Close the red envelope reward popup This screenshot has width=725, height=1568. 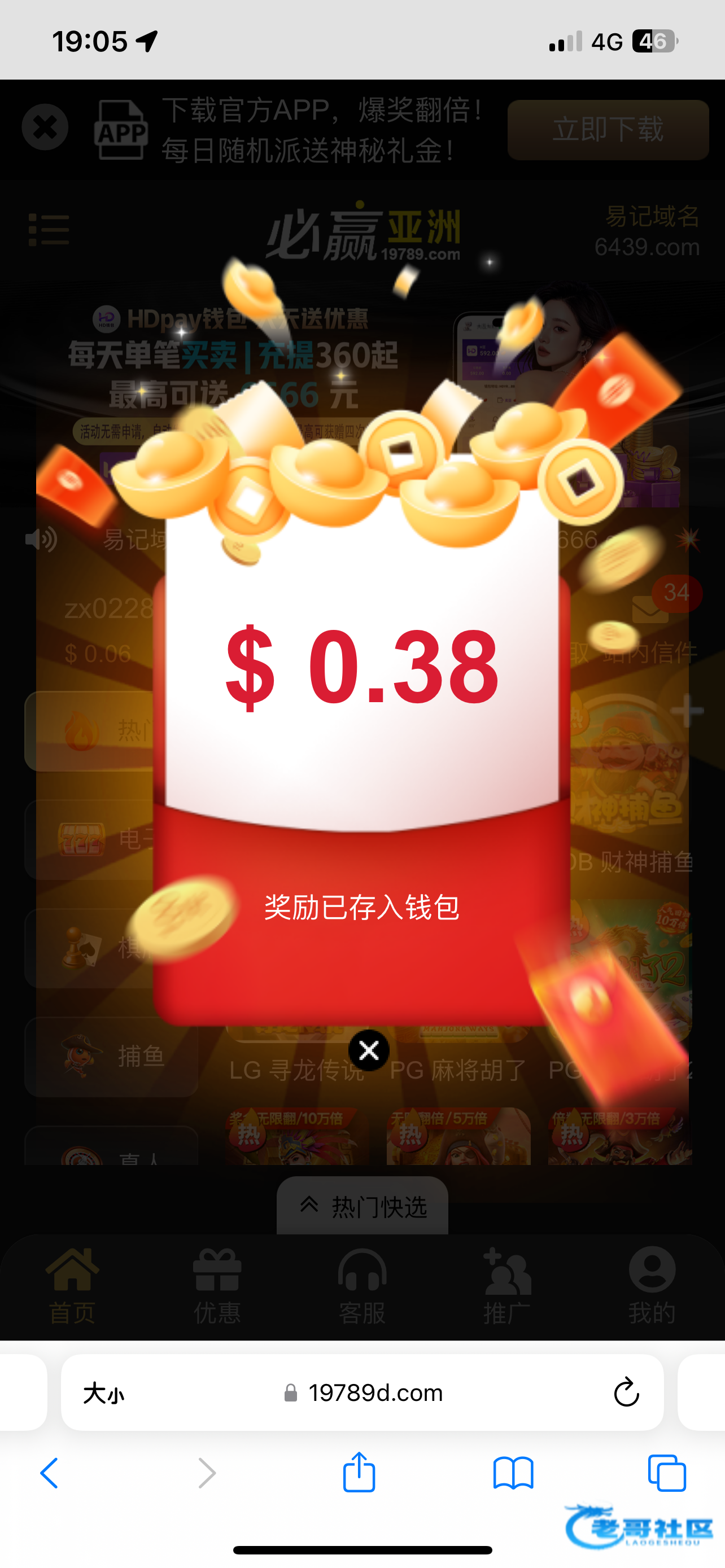[368, 1050]
